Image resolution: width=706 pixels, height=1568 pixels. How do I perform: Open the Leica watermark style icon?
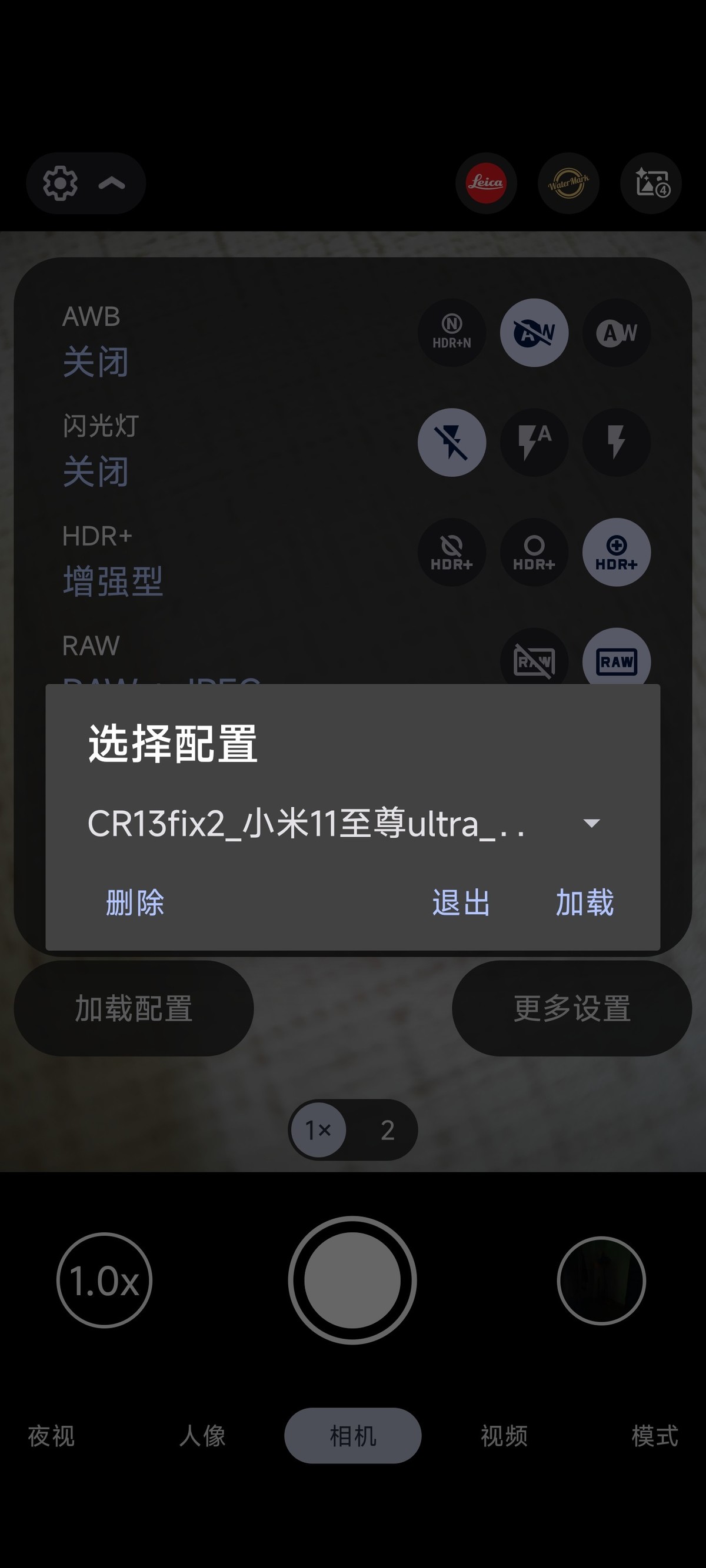tap(485, 183)
